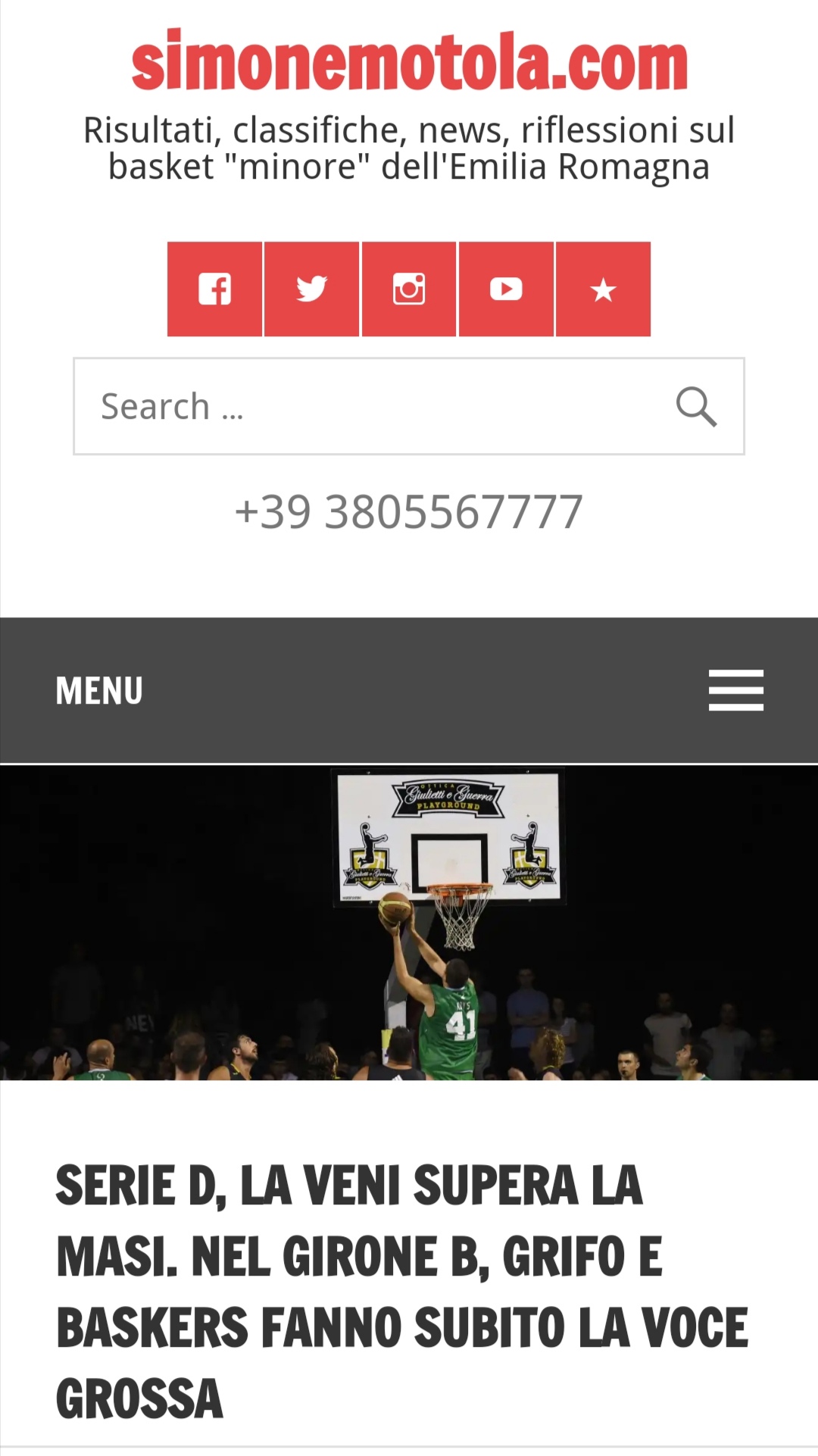818x1456 pixels.
Task: Tap the magnifying glass search icon
Action: click(x=696, y=407)
